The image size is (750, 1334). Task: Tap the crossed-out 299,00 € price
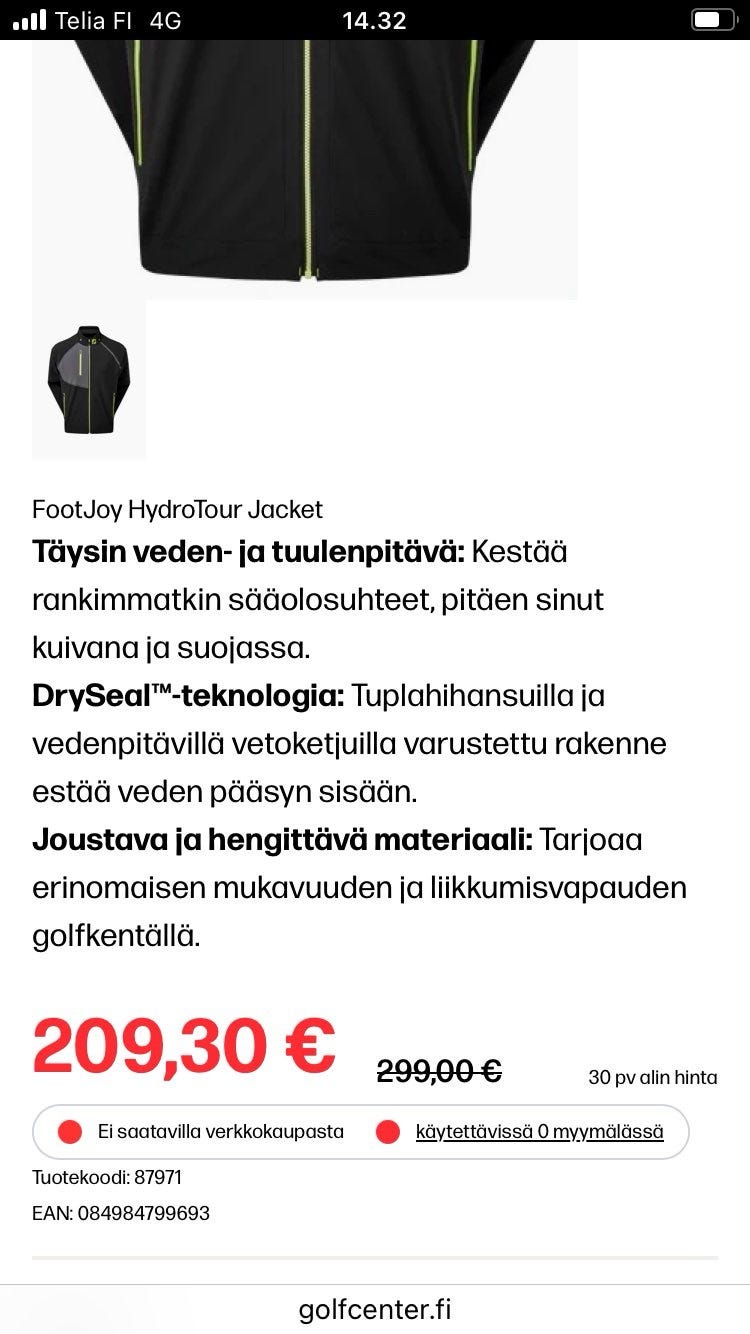coord(442,1070)
